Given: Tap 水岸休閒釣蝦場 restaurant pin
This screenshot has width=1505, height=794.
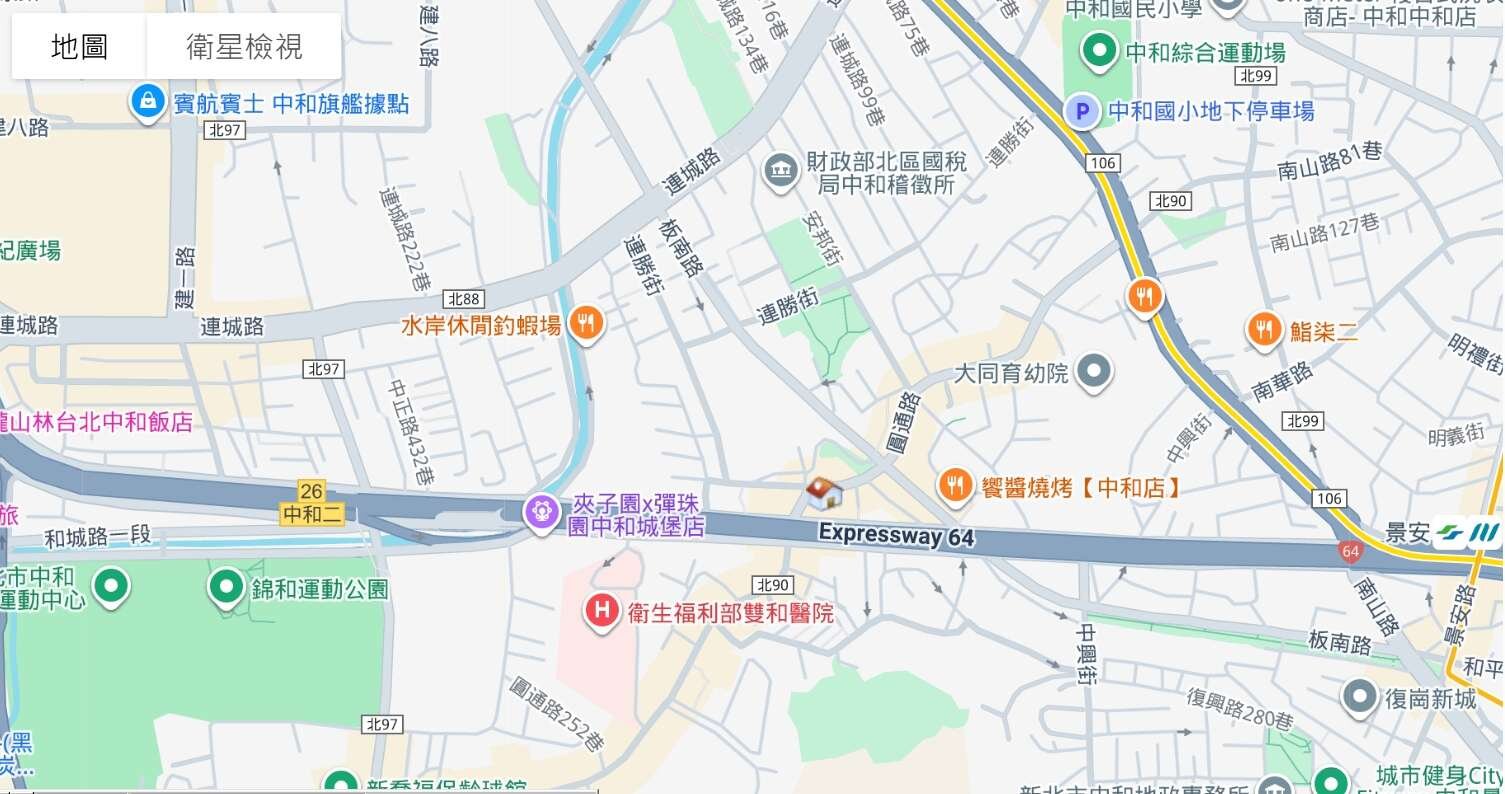Looking at the screenshot, I should [x=586, y=323].
